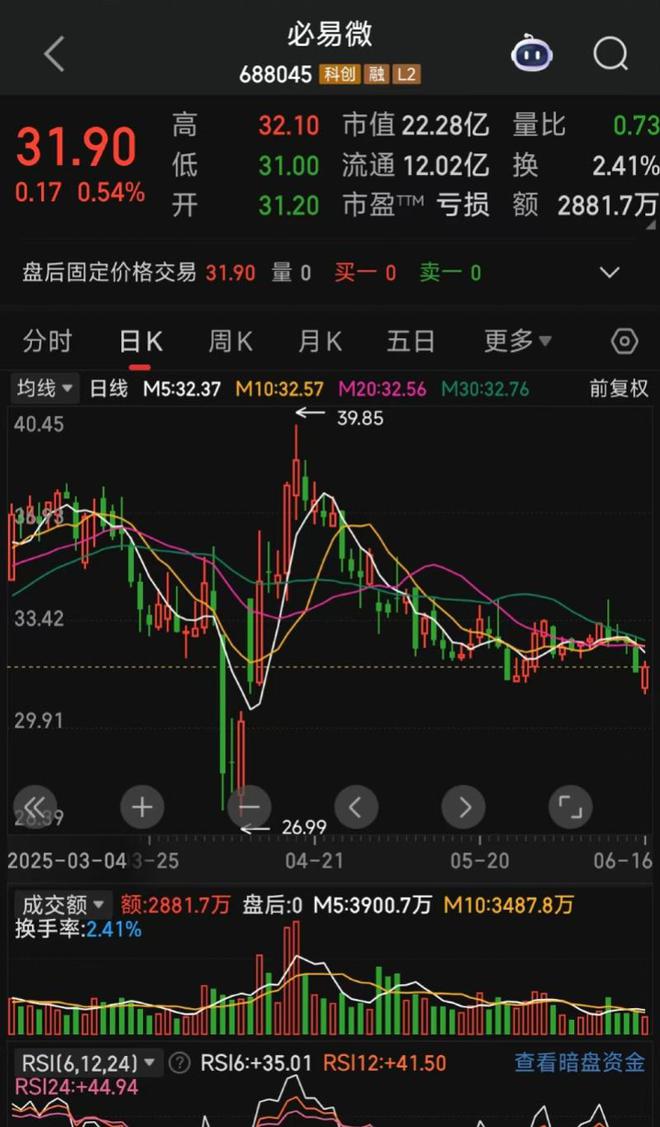Move chart to the next candle
The image size is (660, 1127).
(x=463, y=806)
